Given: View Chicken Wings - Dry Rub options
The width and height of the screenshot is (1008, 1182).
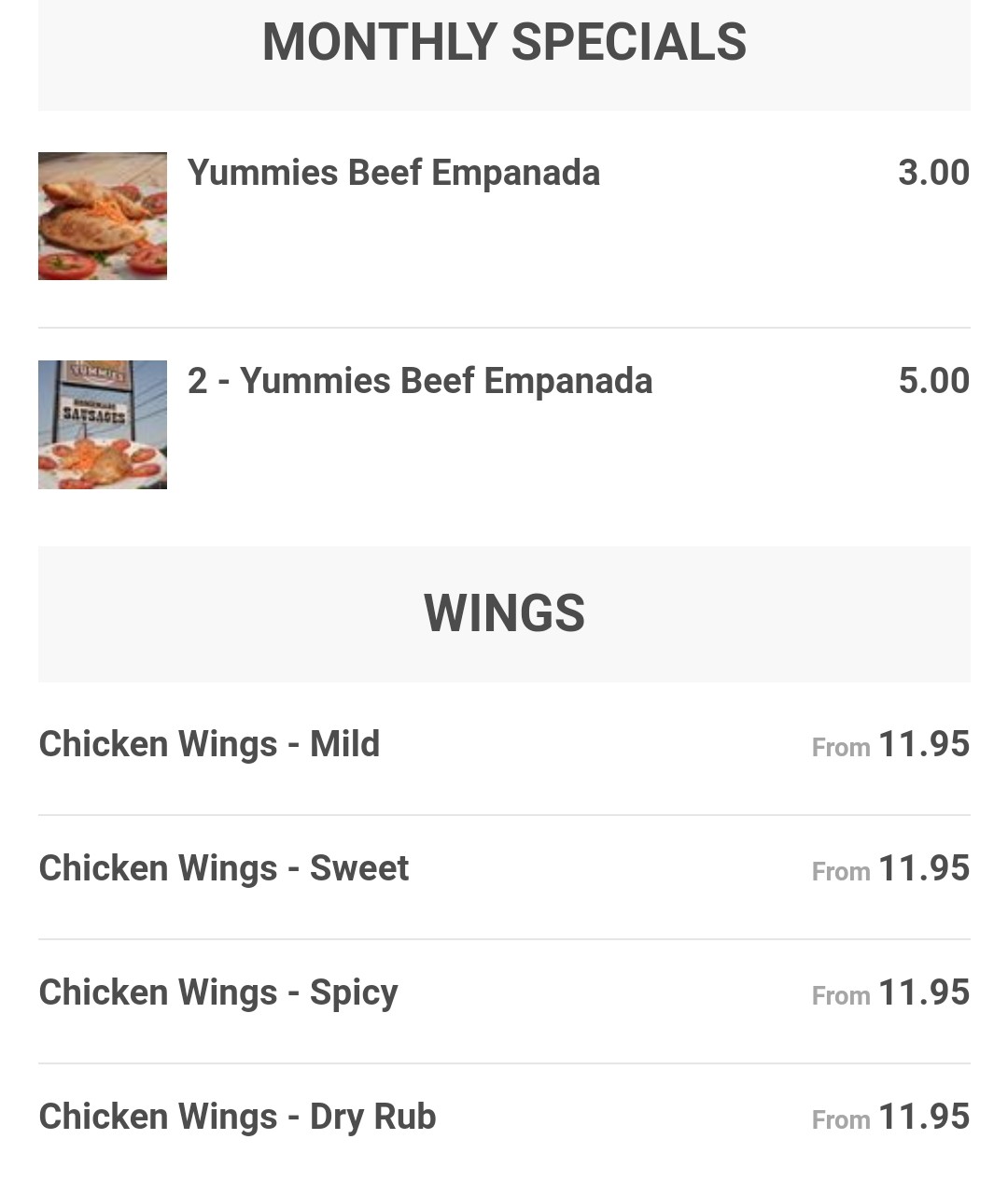Looking at the screenshot, I should pyautogui.click(x=237, y=1118).
